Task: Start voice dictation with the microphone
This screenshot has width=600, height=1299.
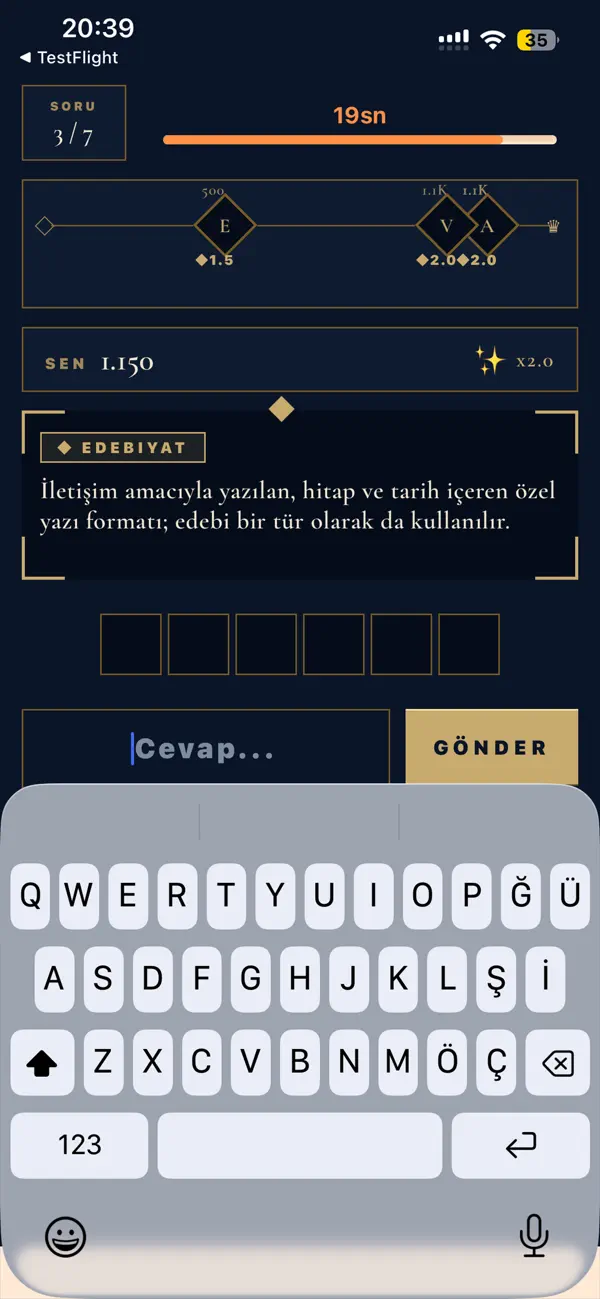Action: 534,1236
